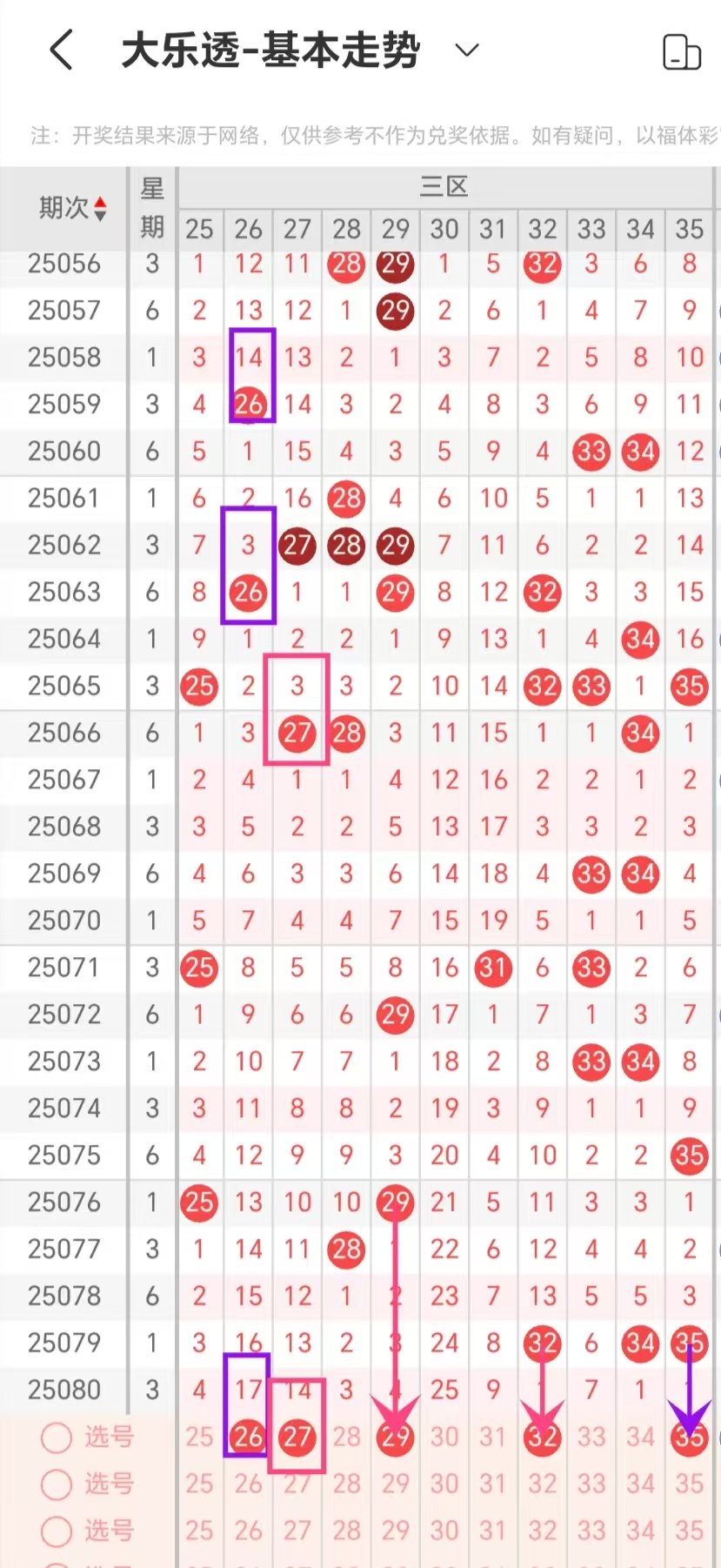
Task: Sort the chart by 期次
Action: (x=74, y=208)
